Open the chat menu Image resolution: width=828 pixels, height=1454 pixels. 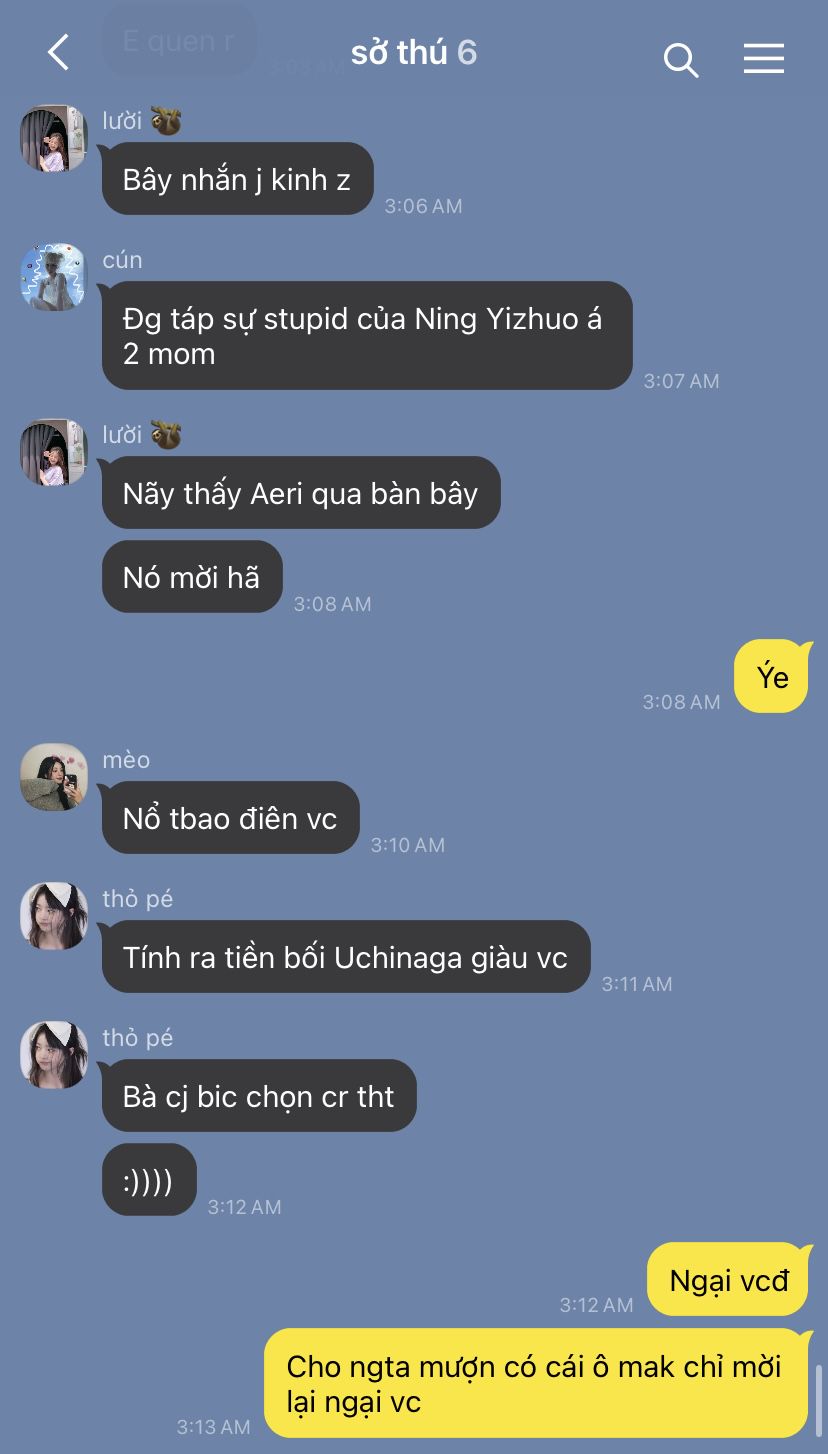point(764,58)
